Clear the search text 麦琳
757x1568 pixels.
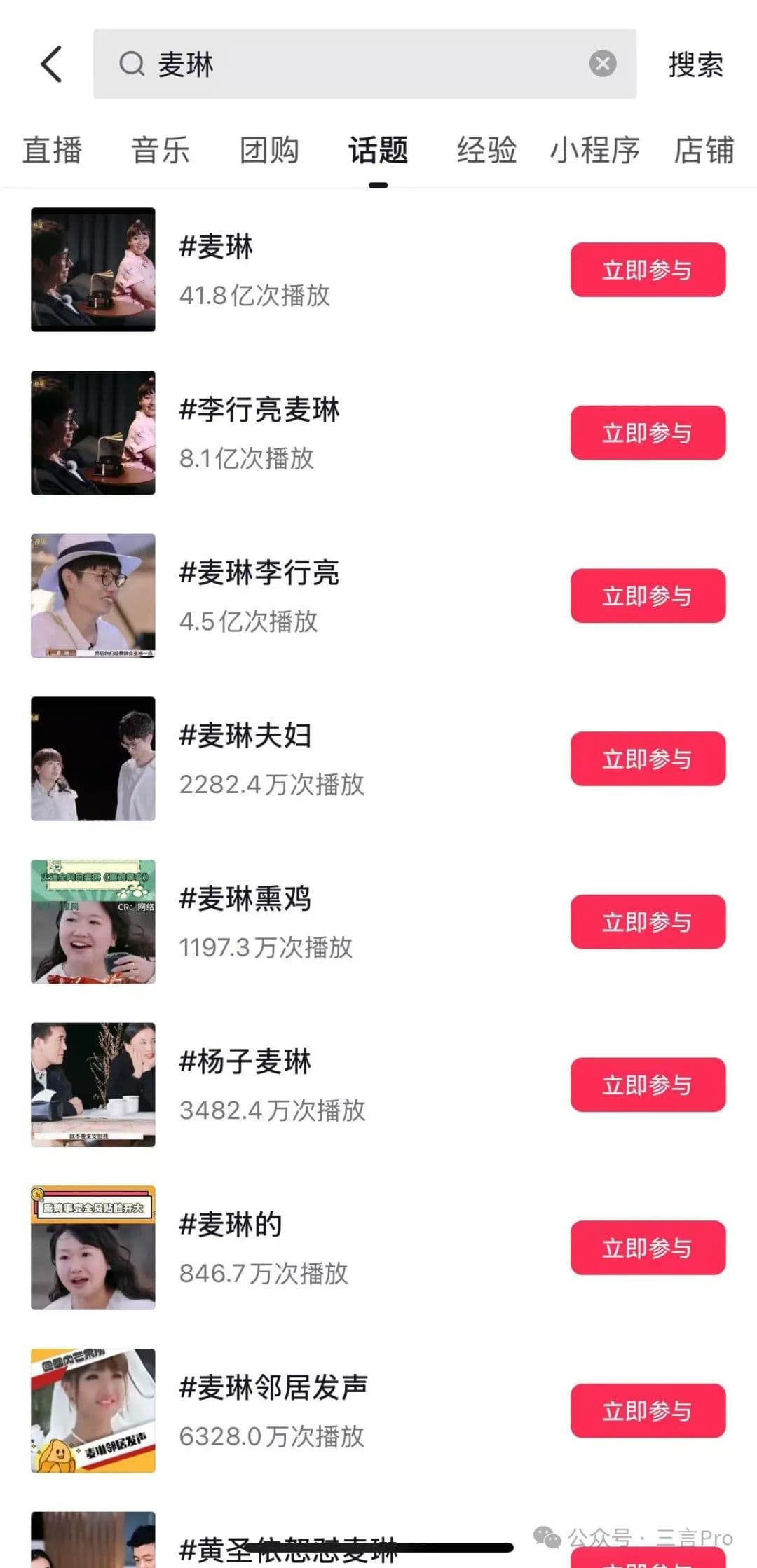(602, 64)
